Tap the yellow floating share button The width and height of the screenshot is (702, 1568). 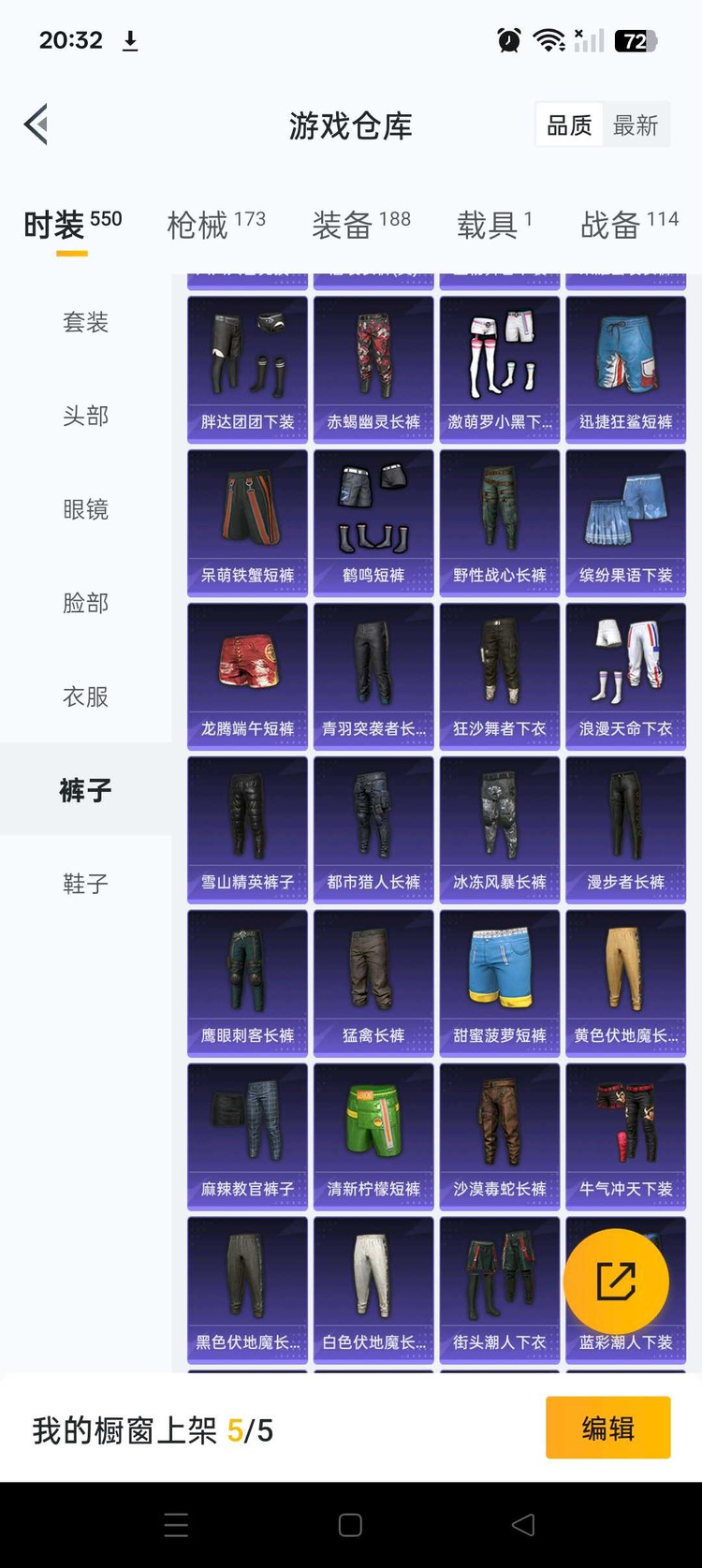pyautogui.click(x=616, y=1282)
